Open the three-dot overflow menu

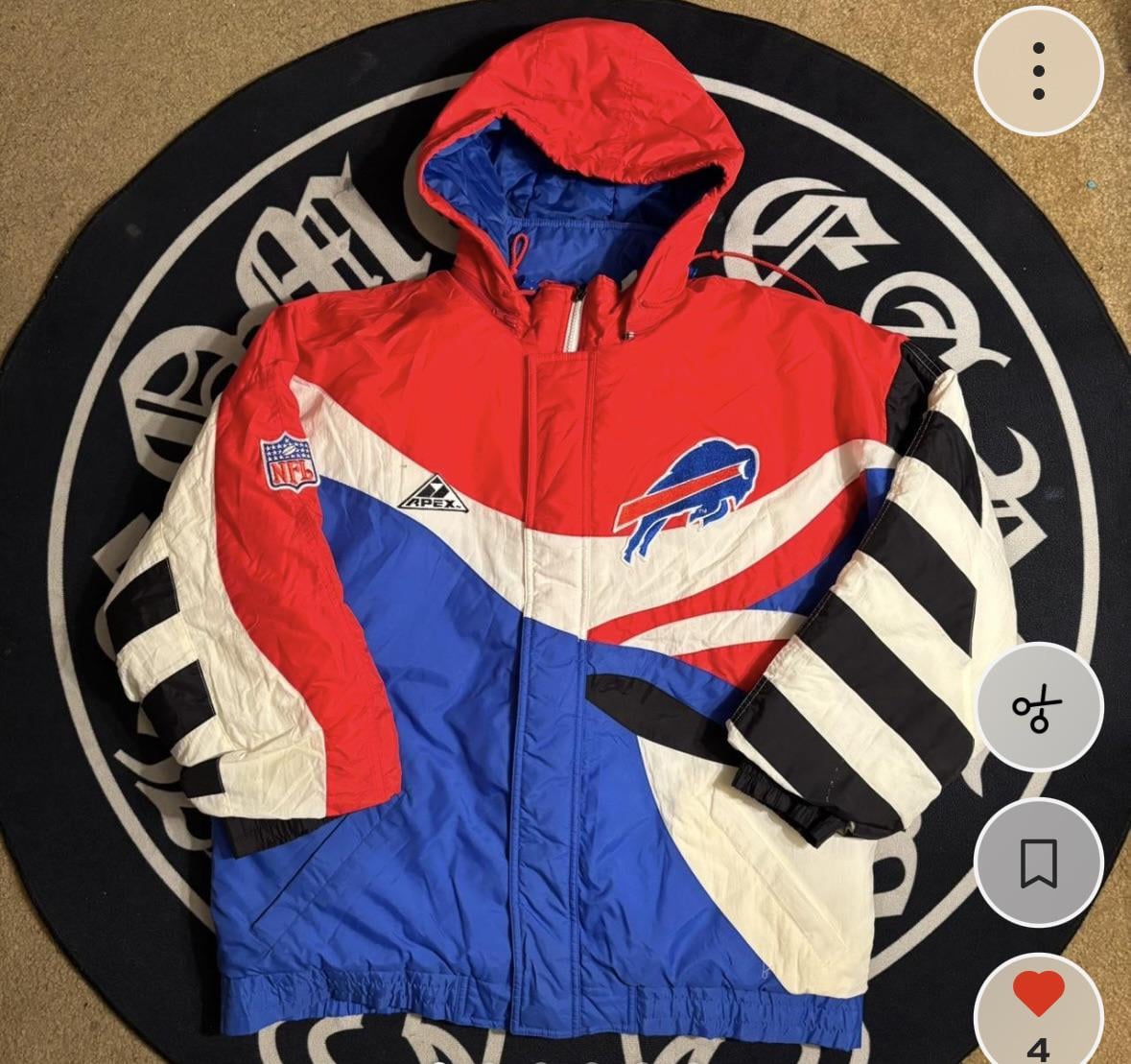(x=1038, y=71)
